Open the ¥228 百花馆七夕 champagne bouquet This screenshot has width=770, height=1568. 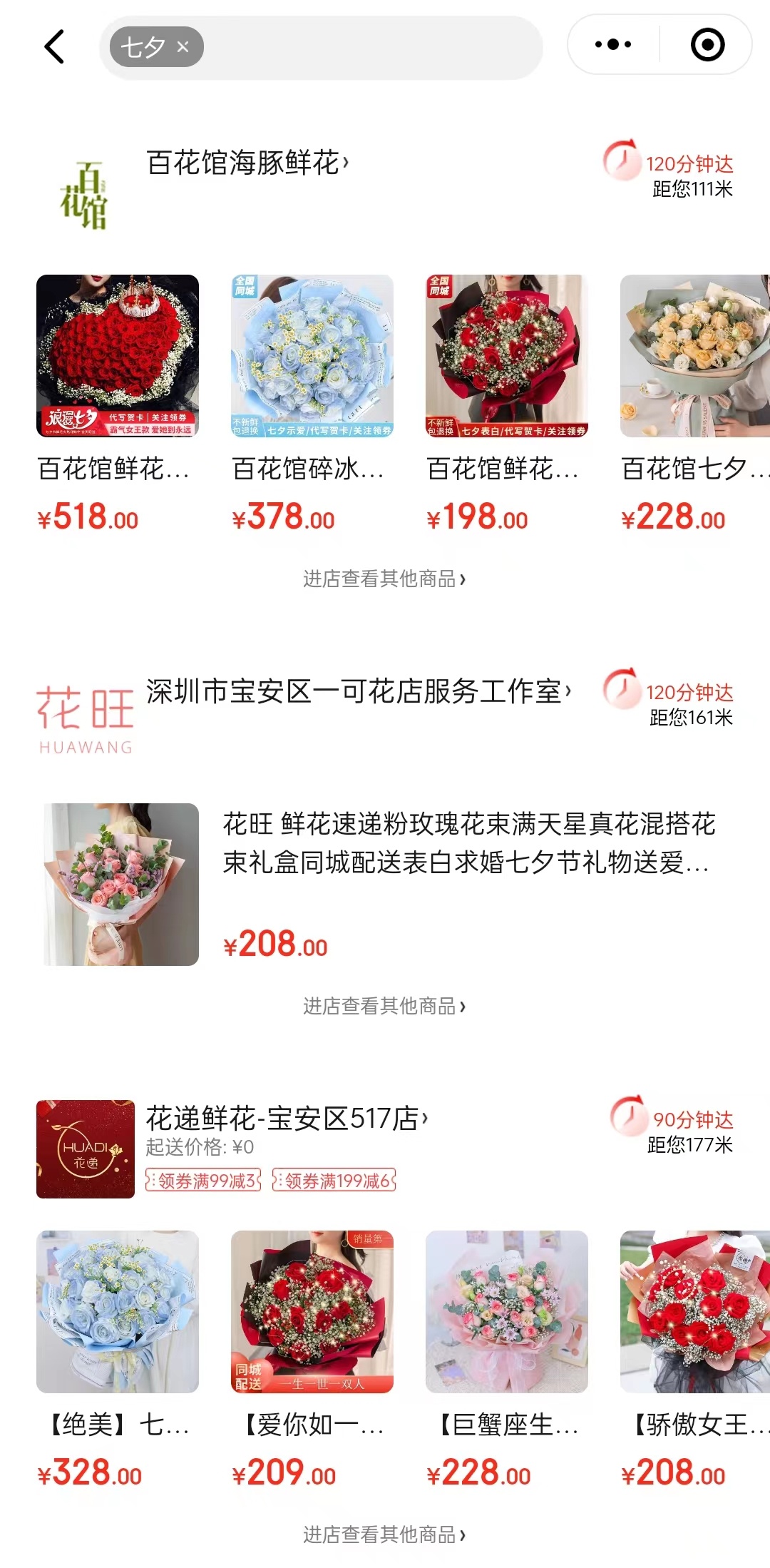coord(695,355)
